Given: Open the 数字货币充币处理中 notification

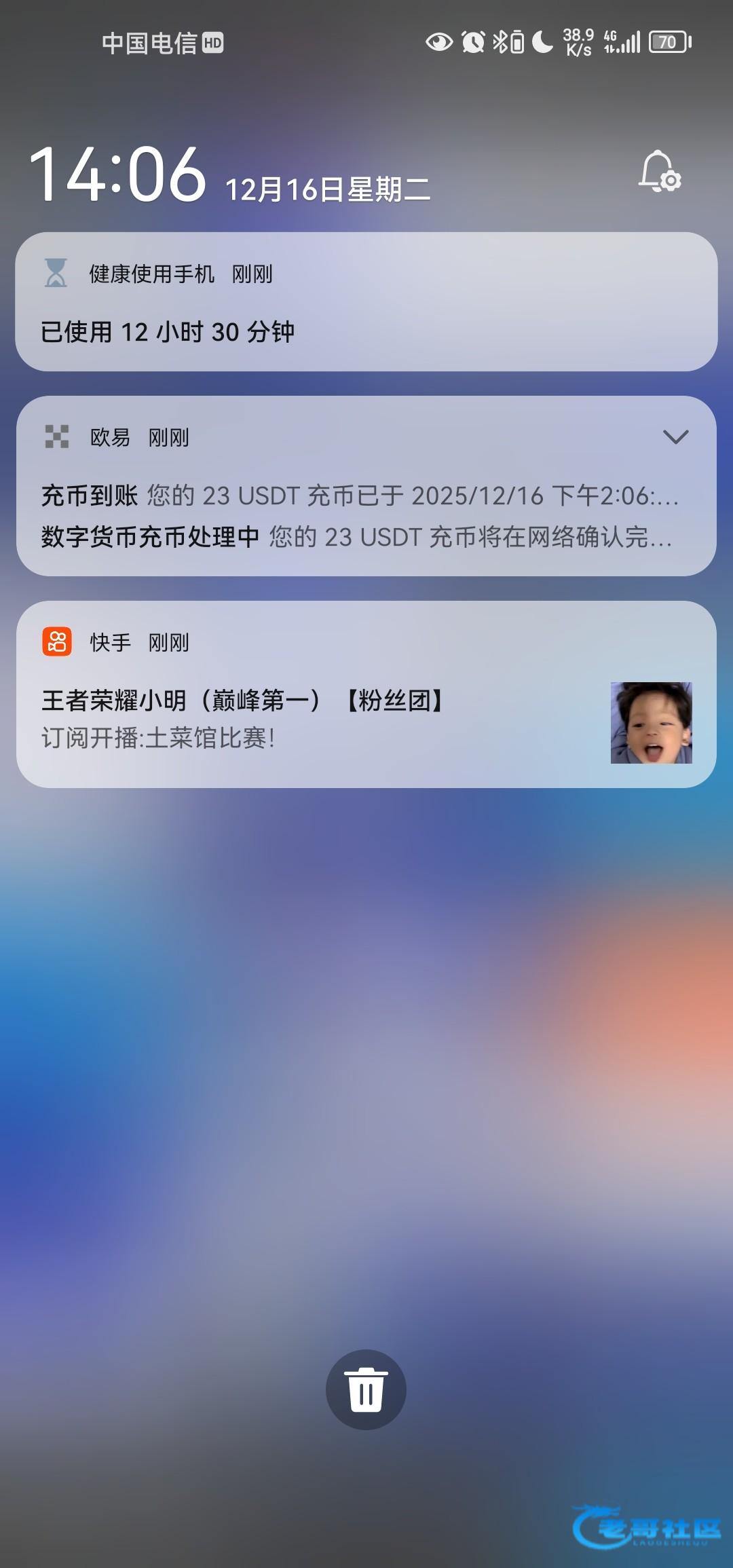Looking at the screenshot, I should pos(357,538).
